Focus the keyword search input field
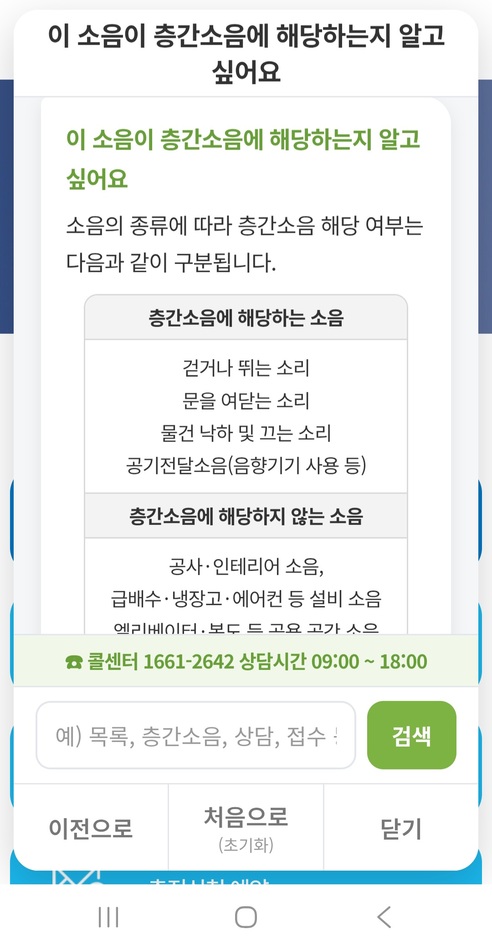 point(196,735)
